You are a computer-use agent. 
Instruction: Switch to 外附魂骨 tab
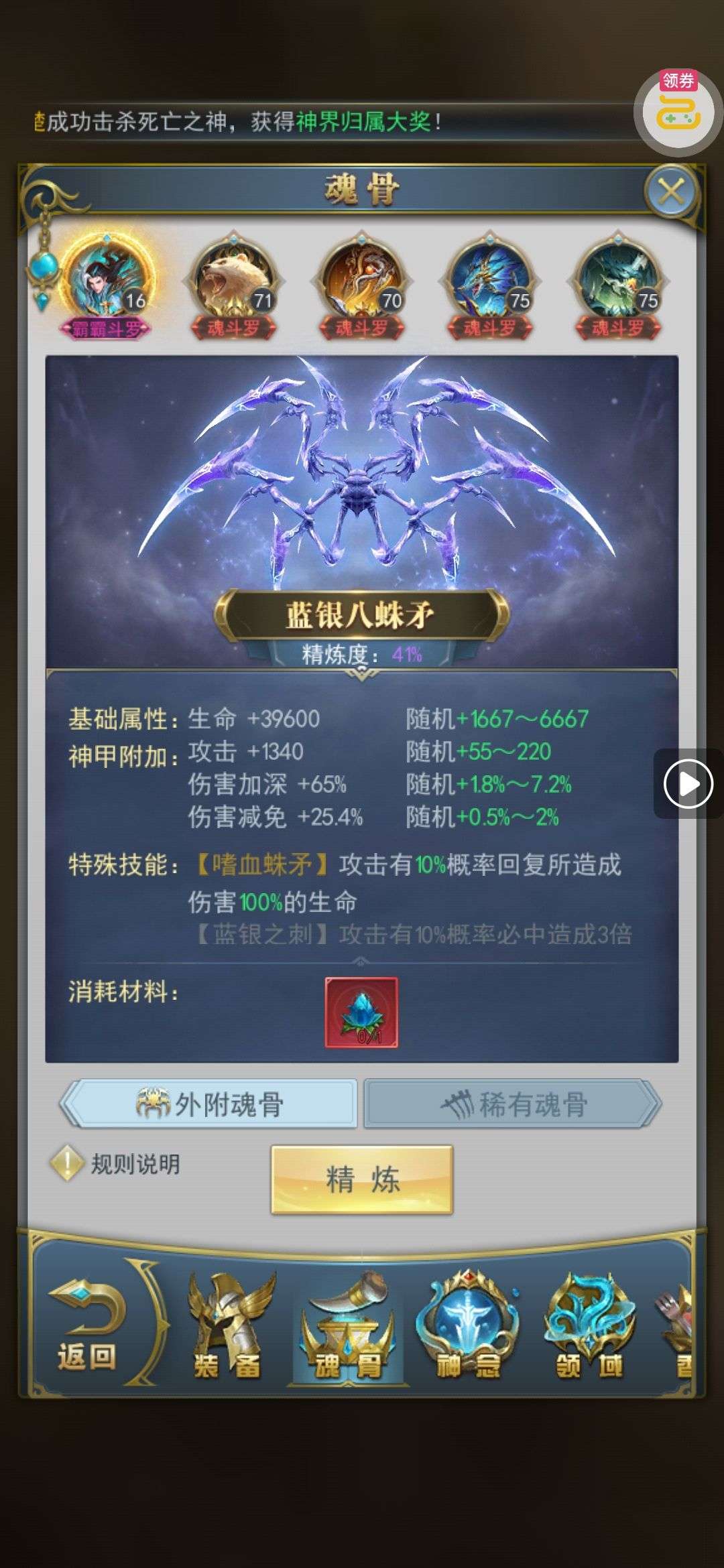click(x=209, y=1104)
